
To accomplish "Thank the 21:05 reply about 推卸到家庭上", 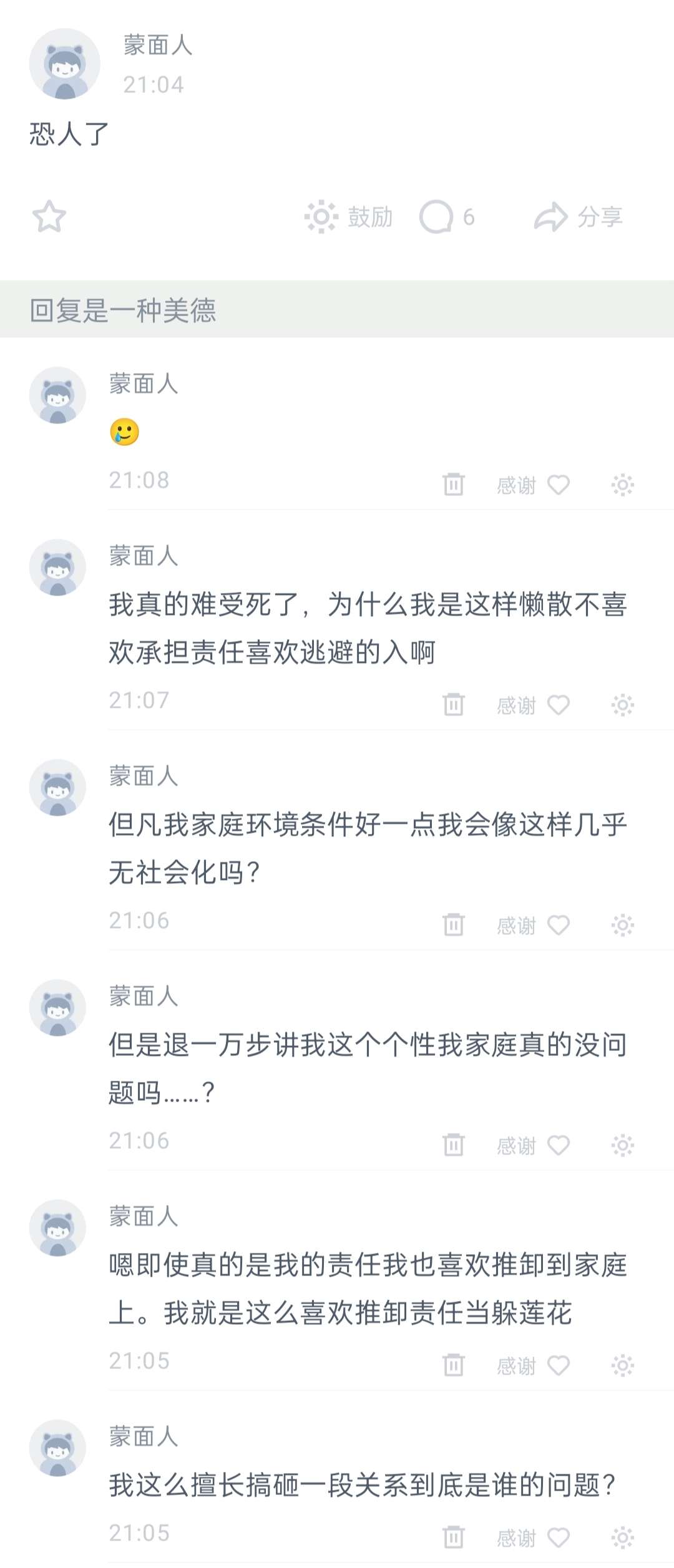I will pos(533,1365).
